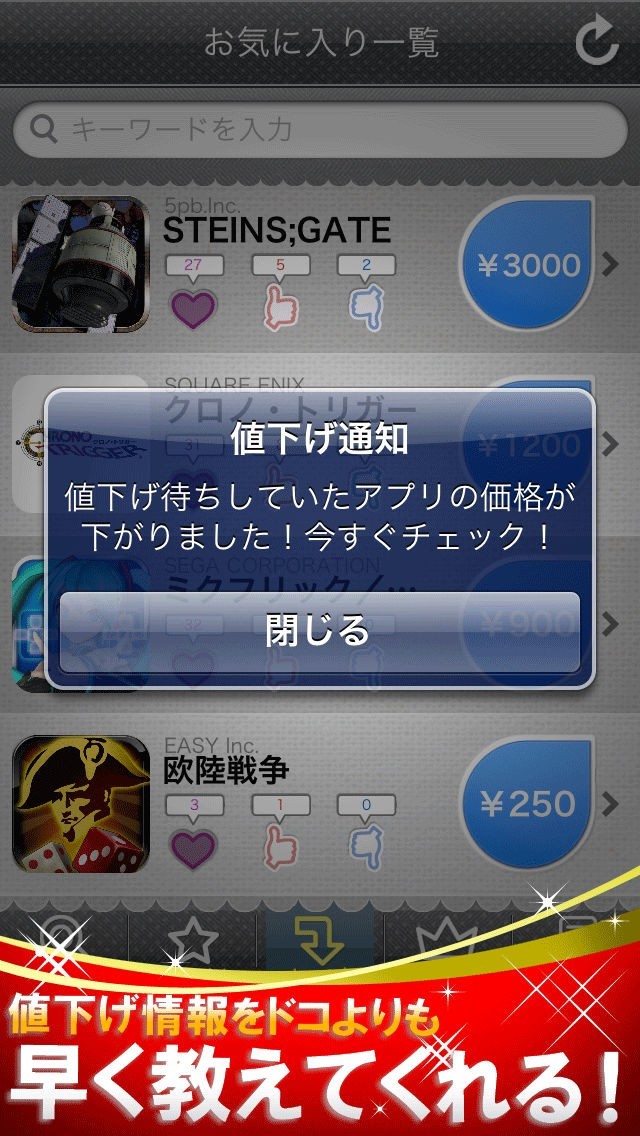Give STEINS;GATE a thumbs down
Image resolution: width=640 pixels, height=1136 pixels.
pos(366,308)
